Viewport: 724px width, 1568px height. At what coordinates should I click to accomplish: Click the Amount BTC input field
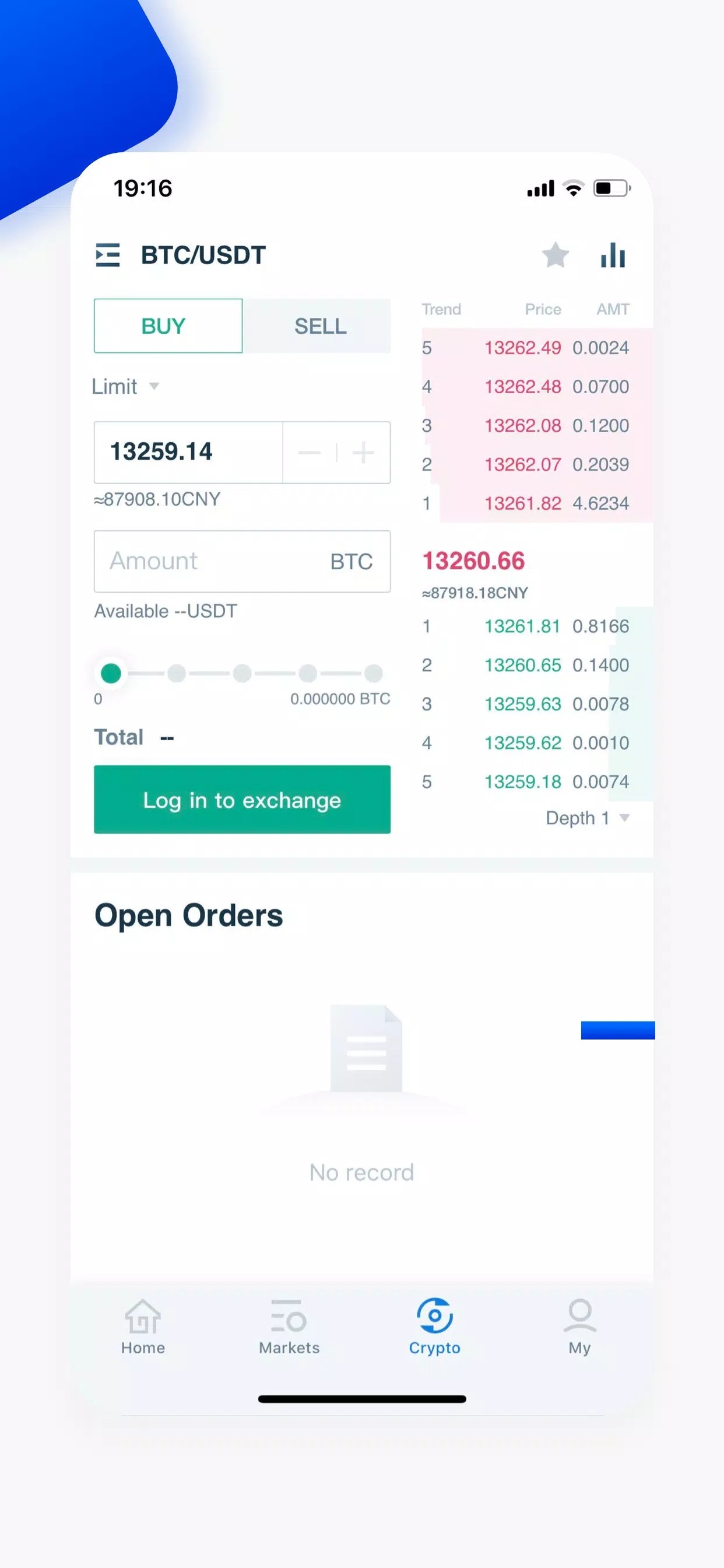(x=242, y=561)
